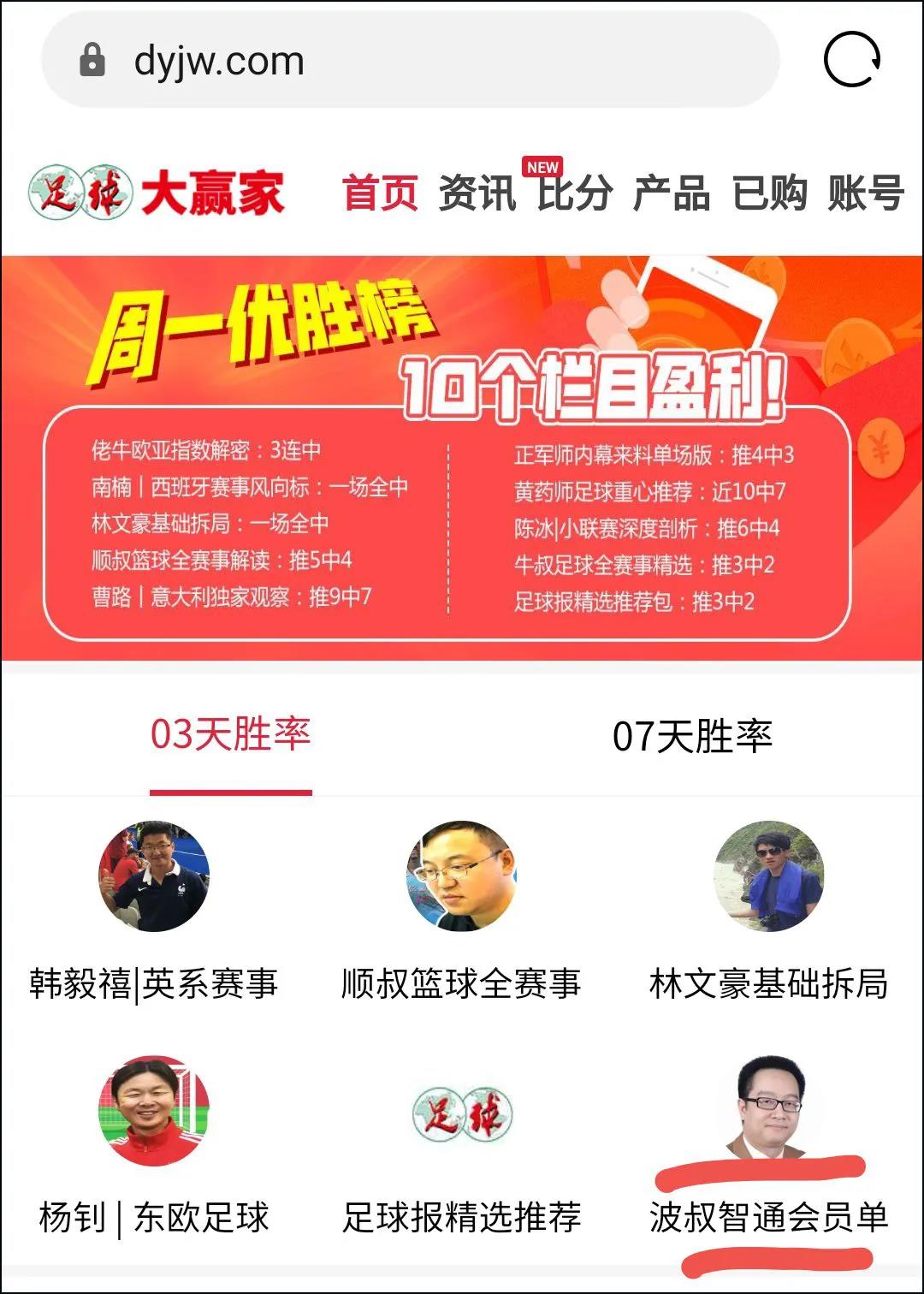The image size is (924, 1294).
Task: Open the 周一优胜榜 banner
Action: [462, 458]
